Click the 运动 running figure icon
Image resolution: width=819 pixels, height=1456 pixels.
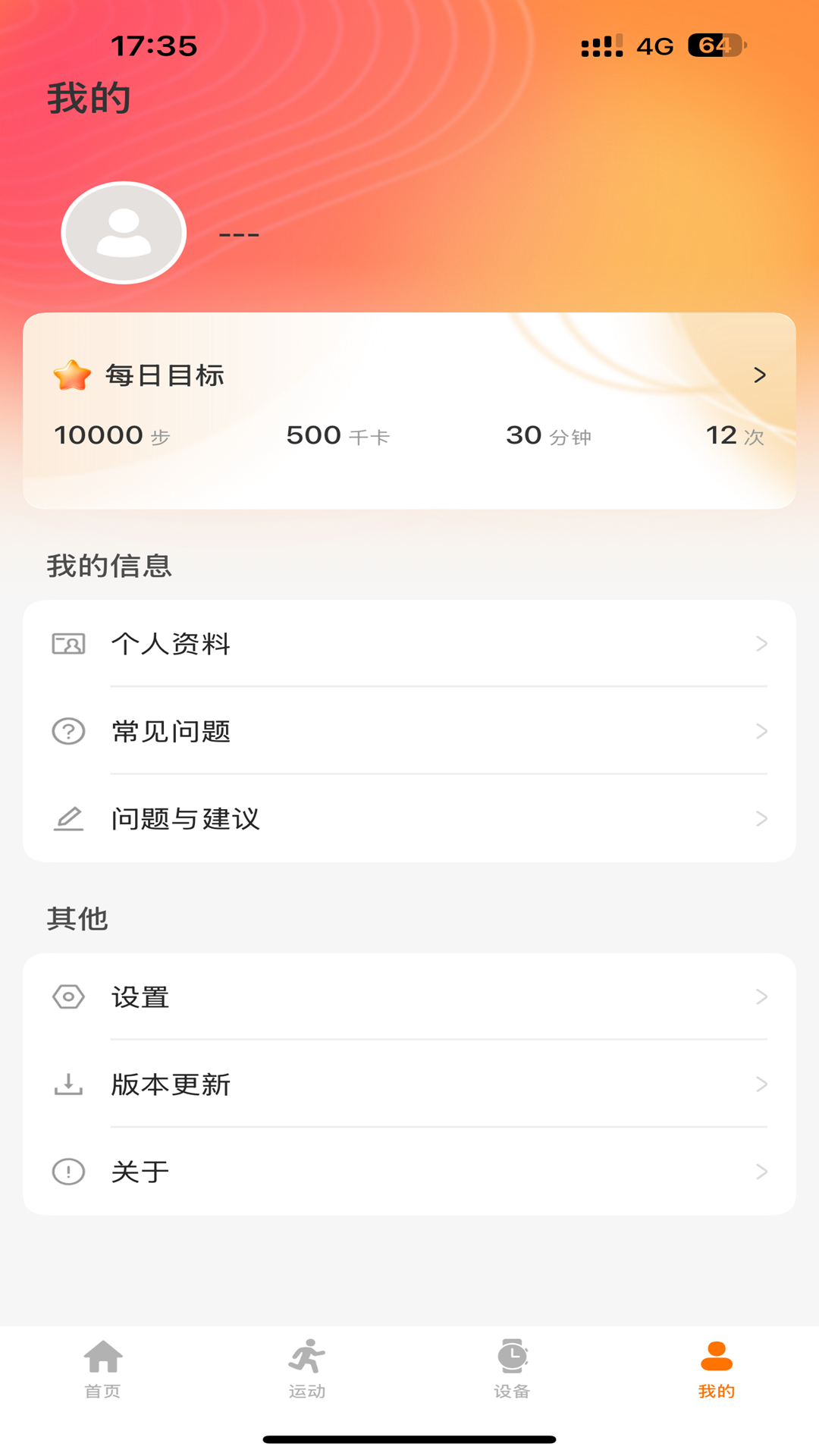pyautogui.click(x=308, y=1363)
